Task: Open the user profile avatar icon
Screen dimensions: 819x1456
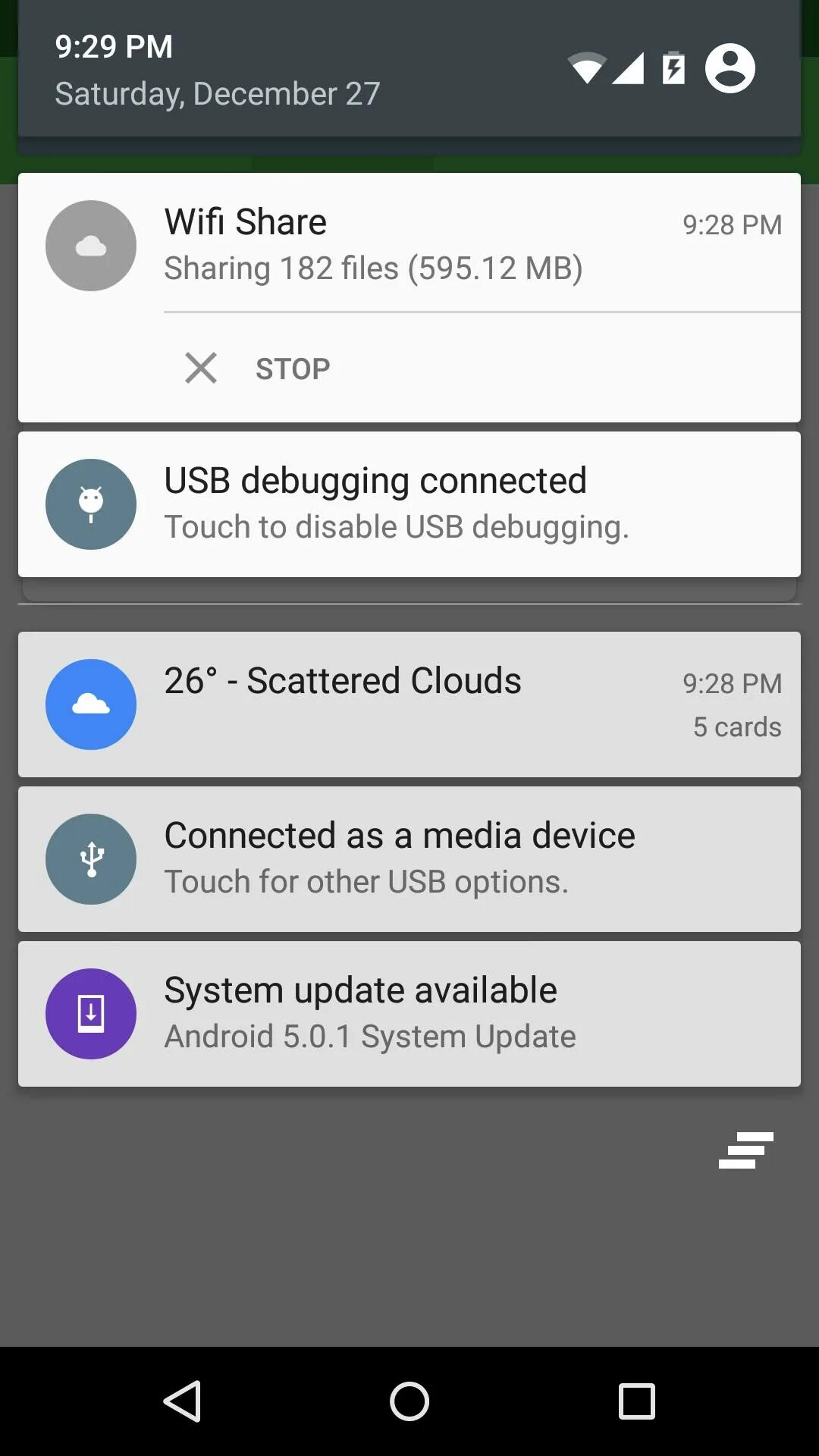Action: [x=730, y=68]
